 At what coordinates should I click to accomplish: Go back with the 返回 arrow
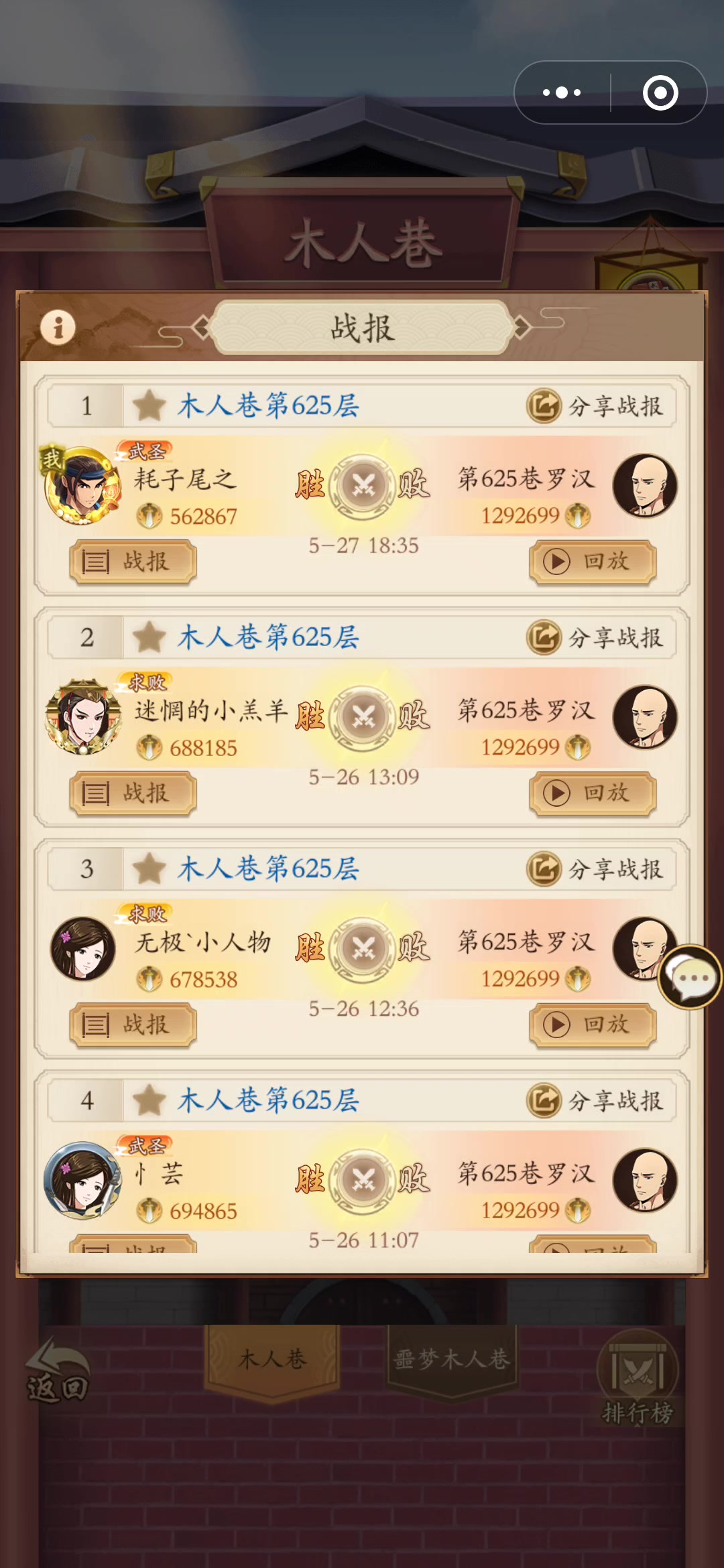click(58, 1370)
